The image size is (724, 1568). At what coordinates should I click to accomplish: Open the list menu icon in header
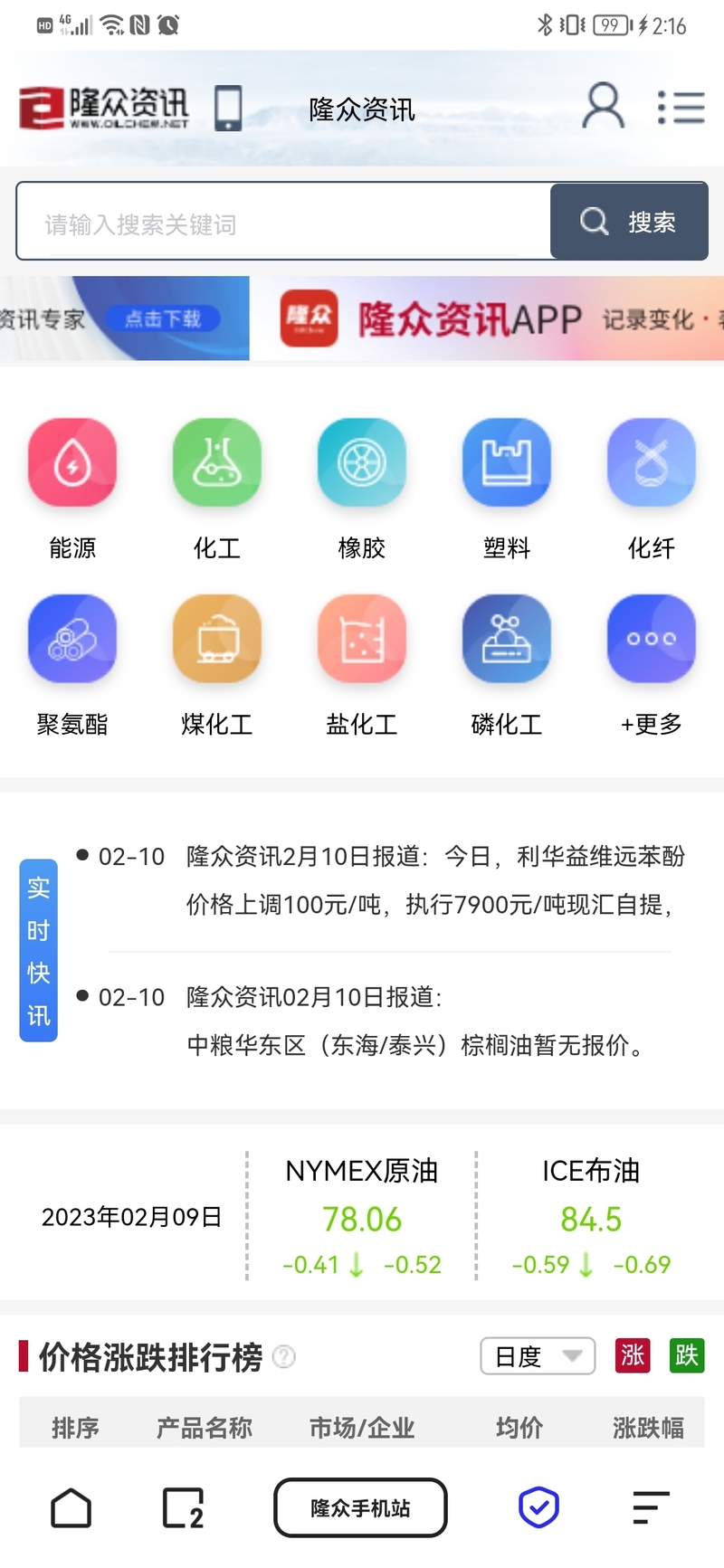(x=681, y=107)
